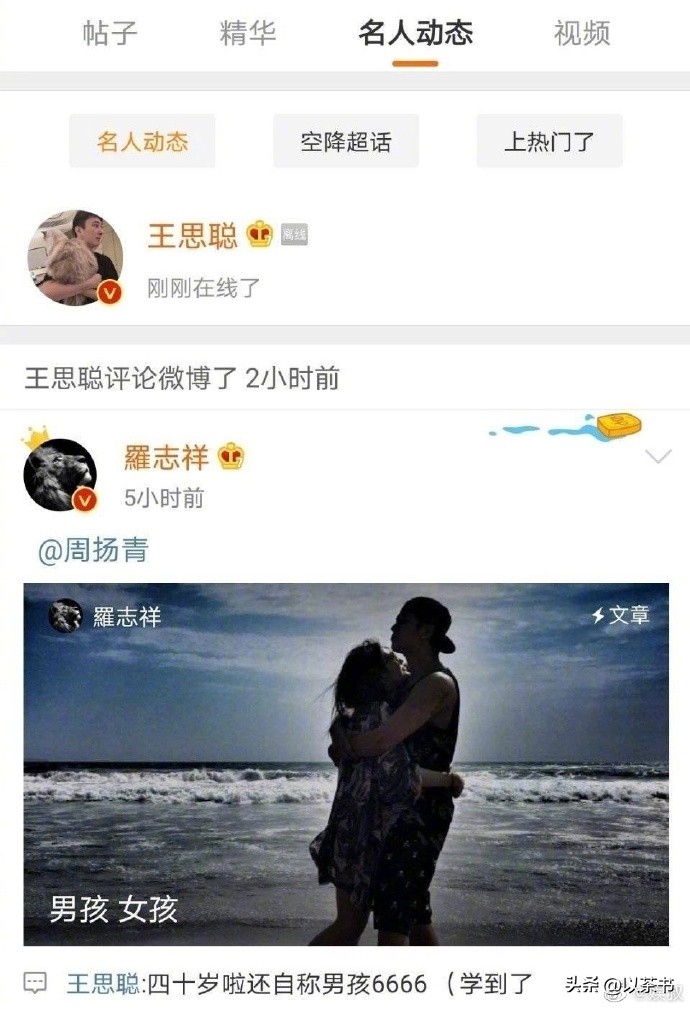Screen dimensions: 690x1009
Task: Go to the 视频 tab
Action: tap(581, 34)
